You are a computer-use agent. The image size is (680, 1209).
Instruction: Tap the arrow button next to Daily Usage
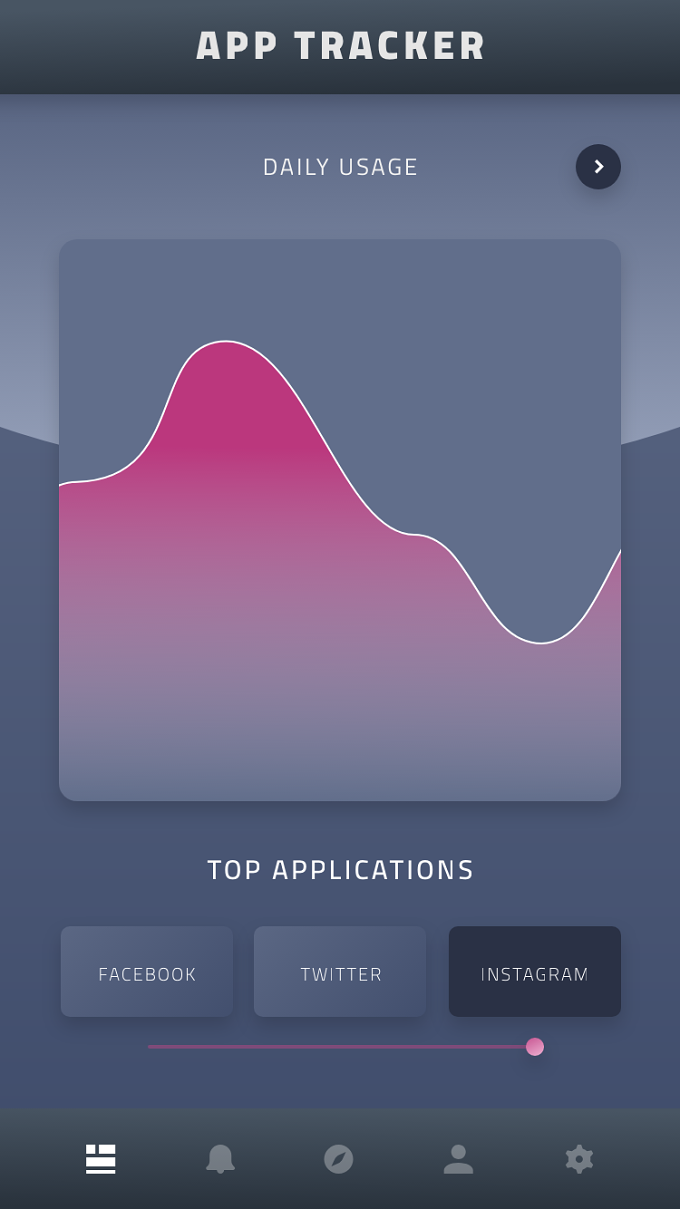point(598,167)
